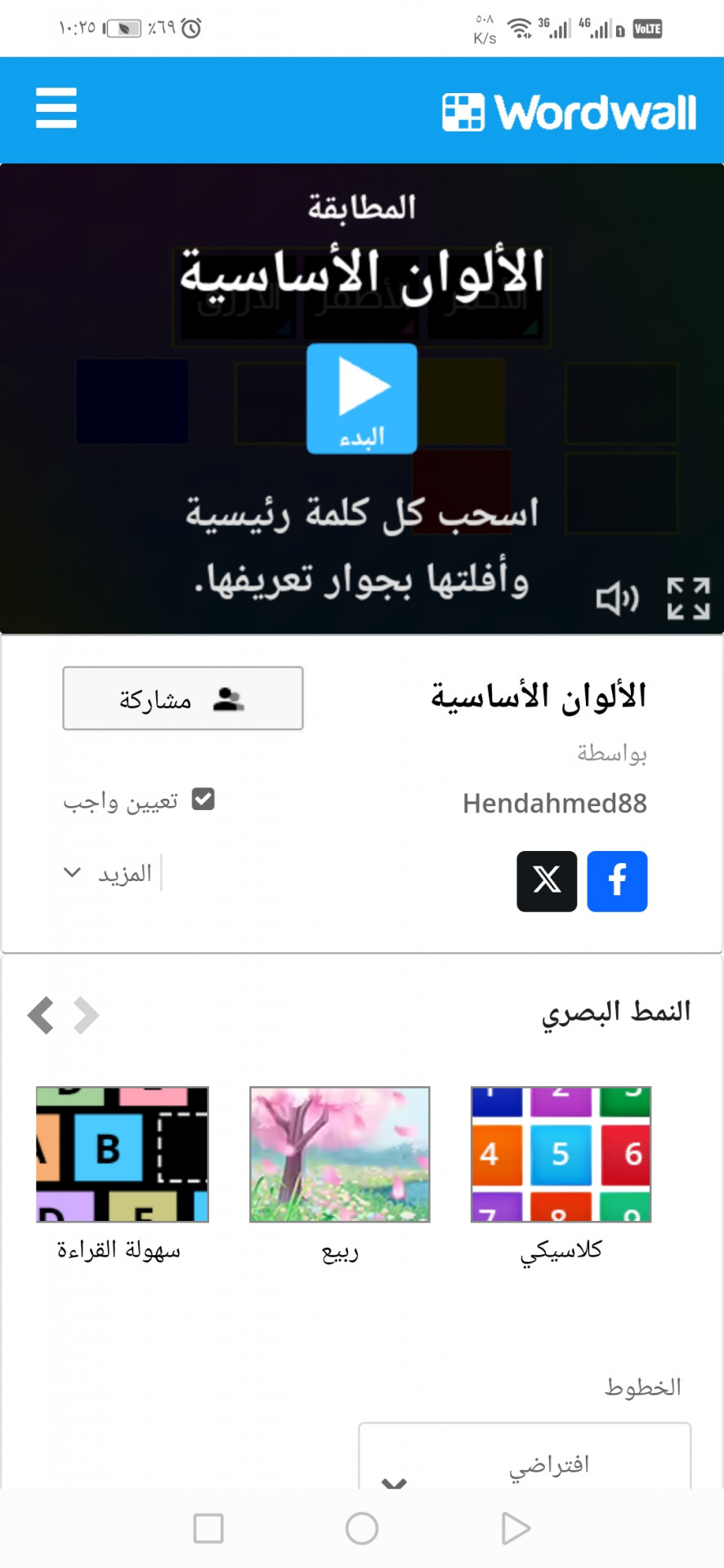
Task: Go to the system home screen
Action: coord(362,1528)
